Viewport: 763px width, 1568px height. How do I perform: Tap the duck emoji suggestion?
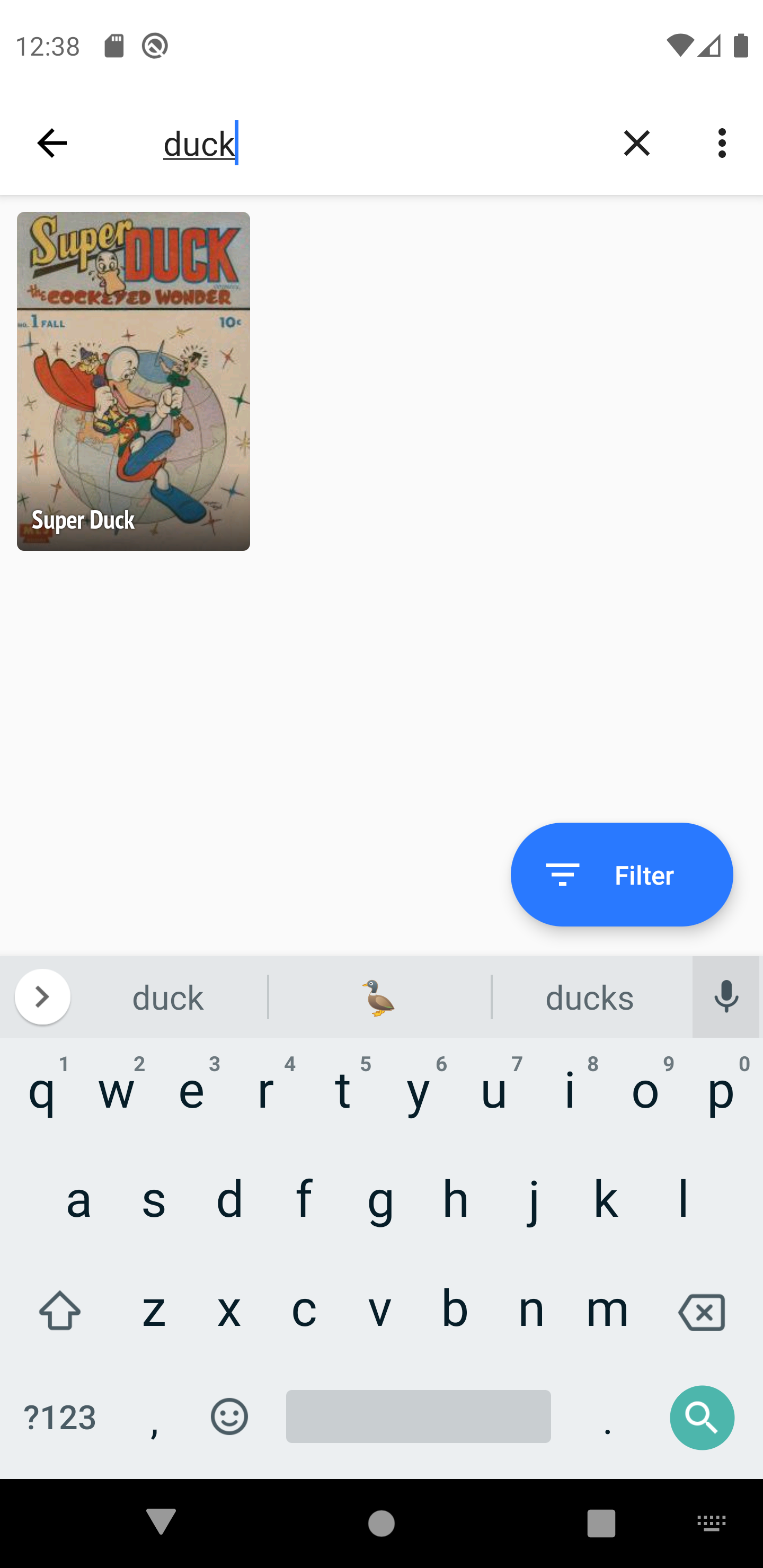click(379, 997)
